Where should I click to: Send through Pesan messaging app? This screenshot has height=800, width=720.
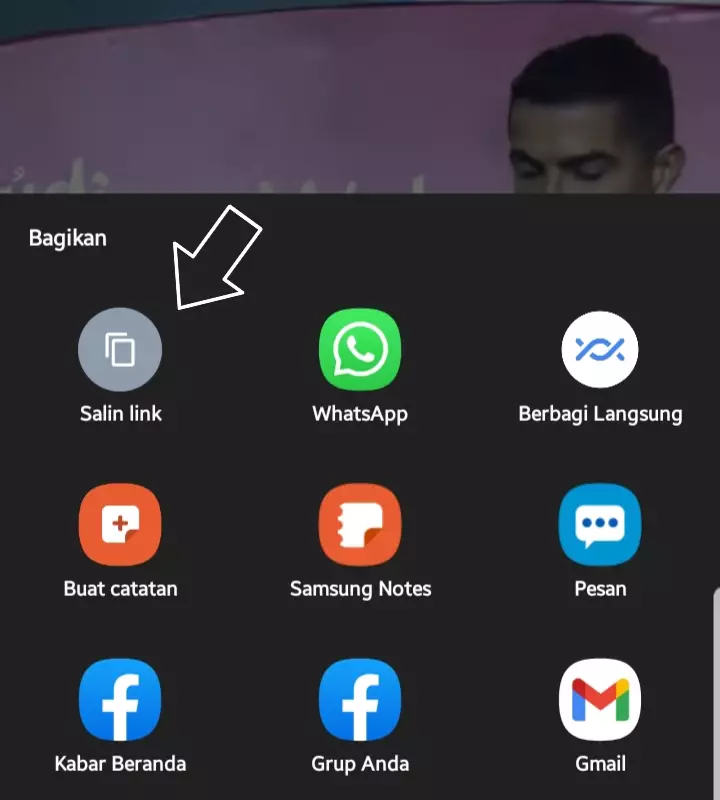[600, 525]
